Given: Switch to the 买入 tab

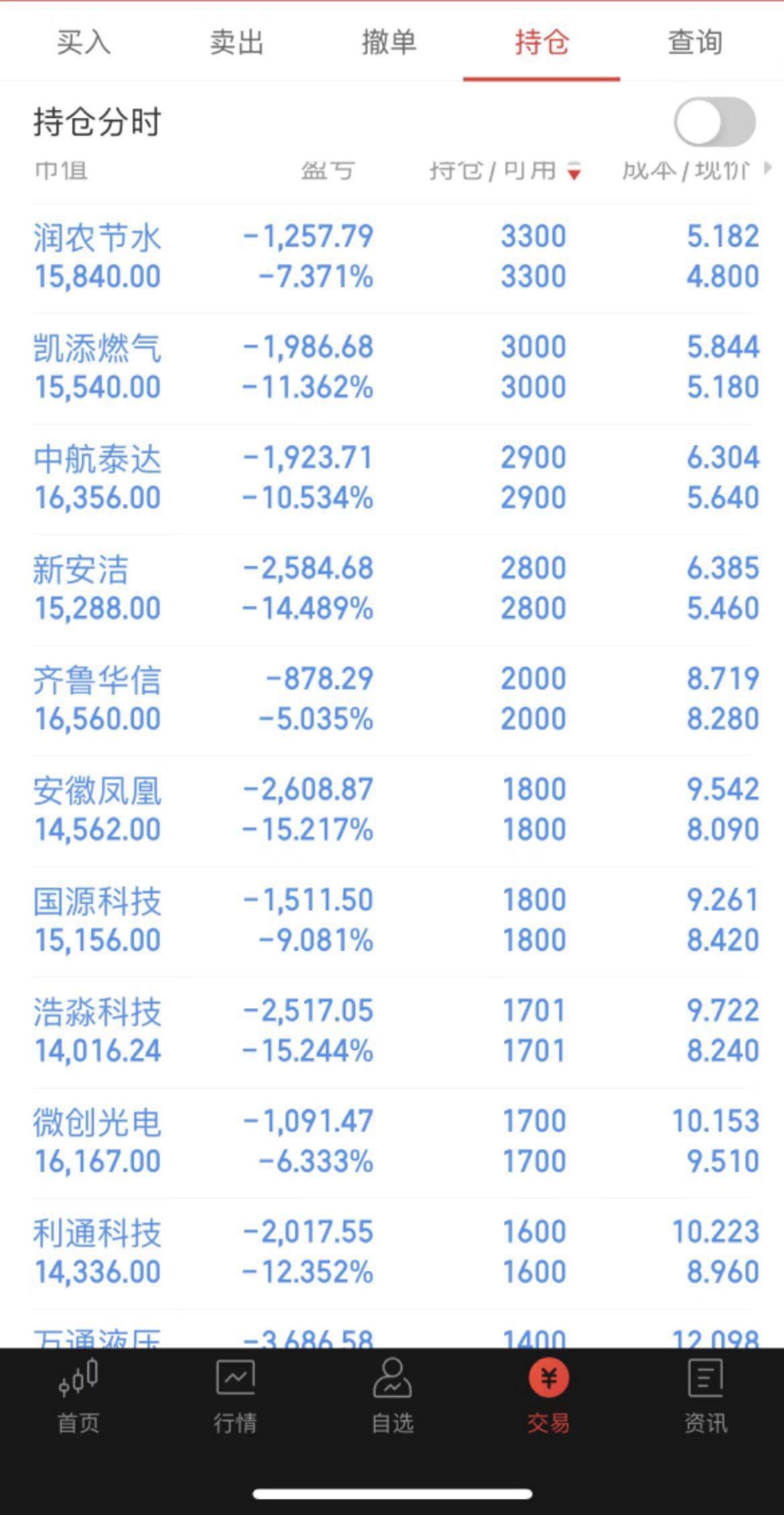Looking at the screenshot, I should click(x=83, y=42).
